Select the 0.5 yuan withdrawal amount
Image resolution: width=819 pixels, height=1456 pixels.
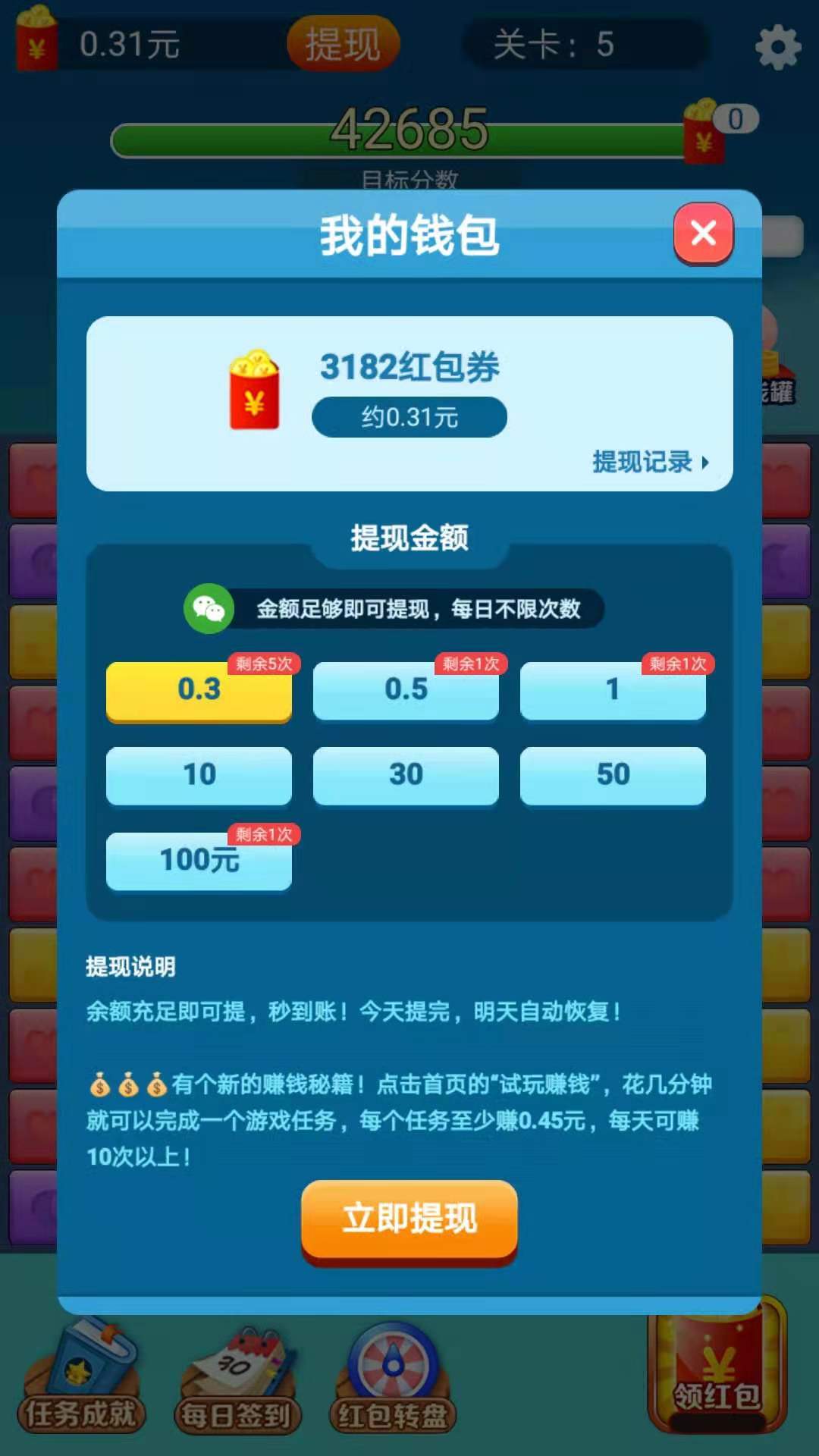[406, 692]
